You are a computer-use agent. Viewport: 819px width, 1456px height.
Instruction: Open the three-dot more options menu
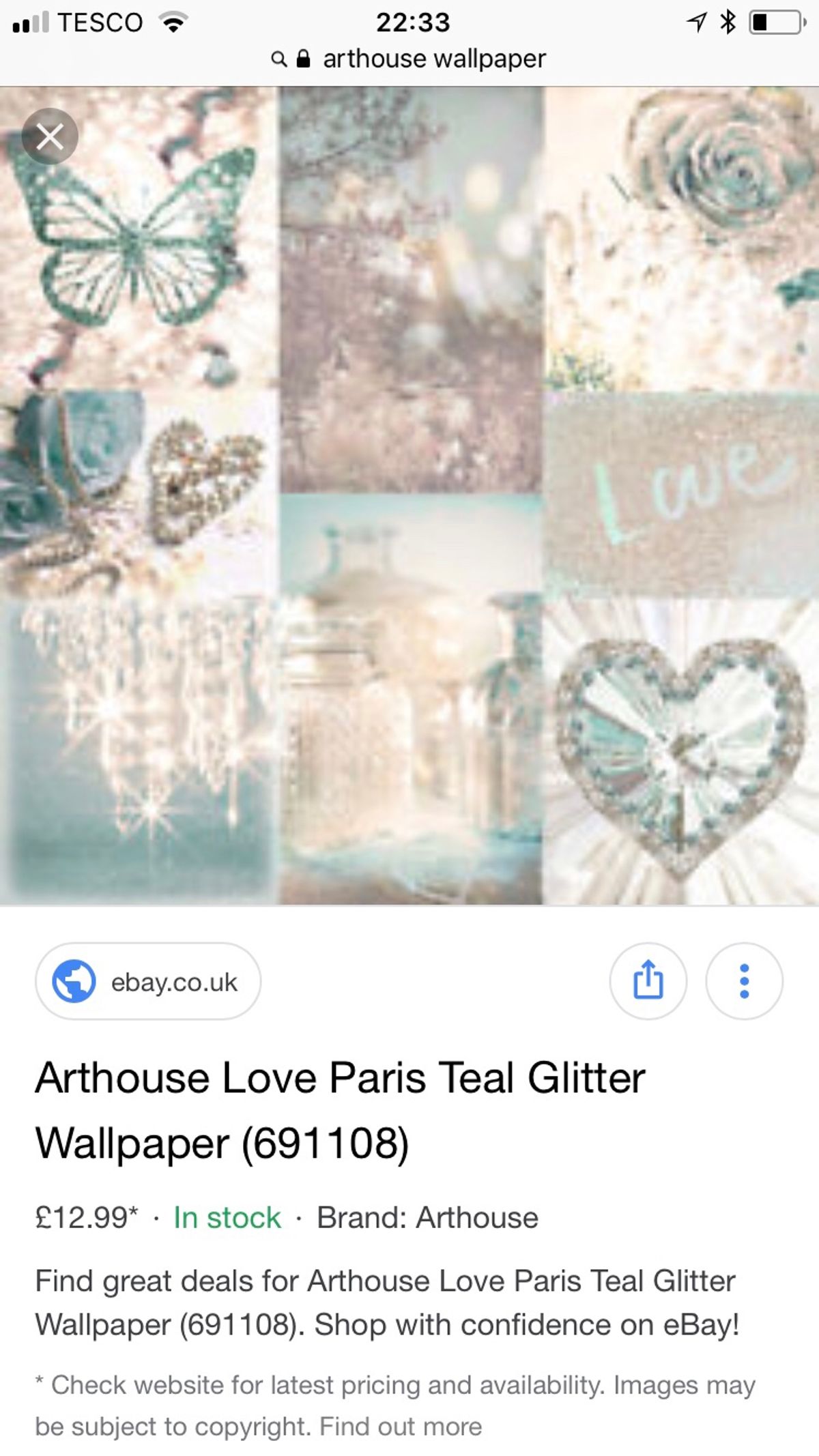(x=744, y=981)
